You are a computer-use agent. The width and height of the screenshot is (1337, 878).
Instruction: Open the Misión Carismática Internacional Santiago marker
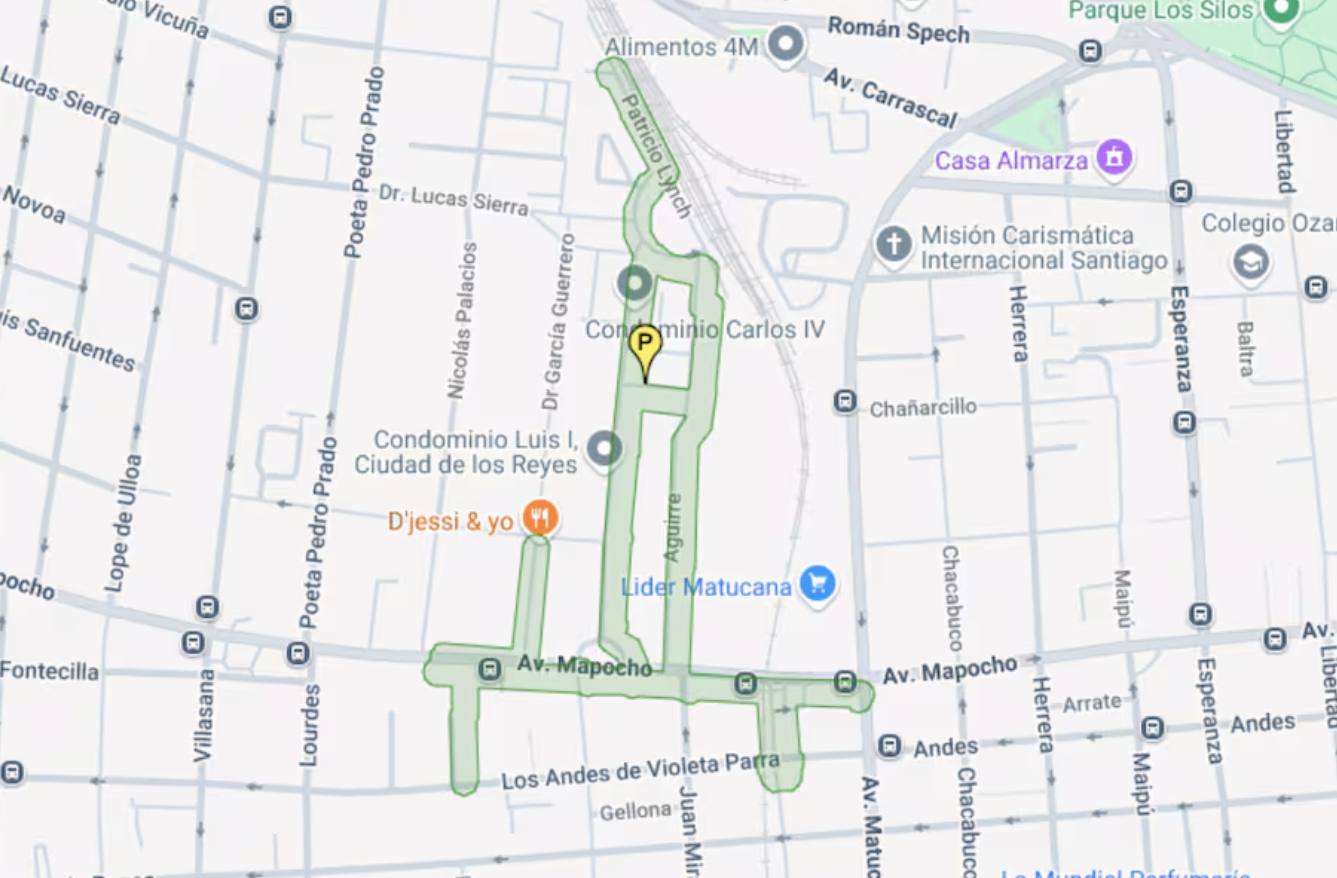point(893,244)
